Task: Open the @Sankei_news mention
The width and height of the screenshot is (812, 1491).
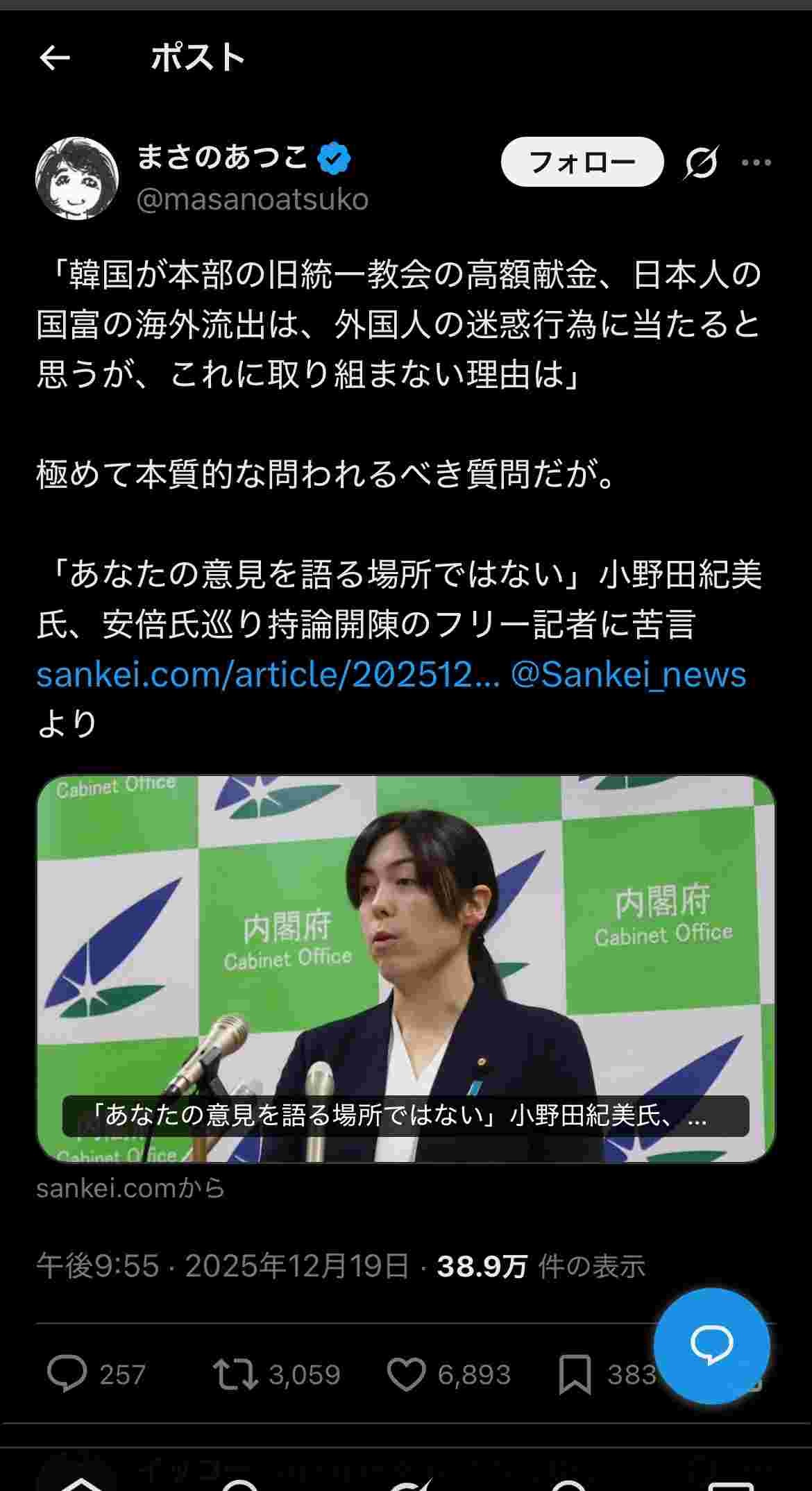Action: pos(628,675)
